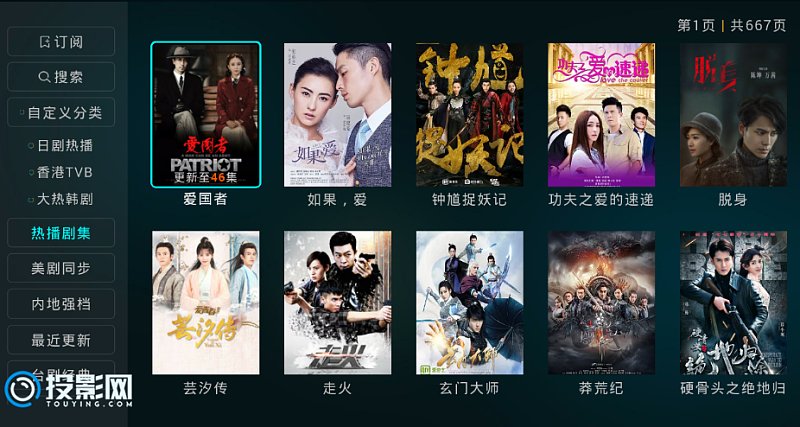The width and height of the screenshot is (800, 427).
Task: Open the drama 莽荒纪
Action: pyautogui.click(x=601, y=303)
